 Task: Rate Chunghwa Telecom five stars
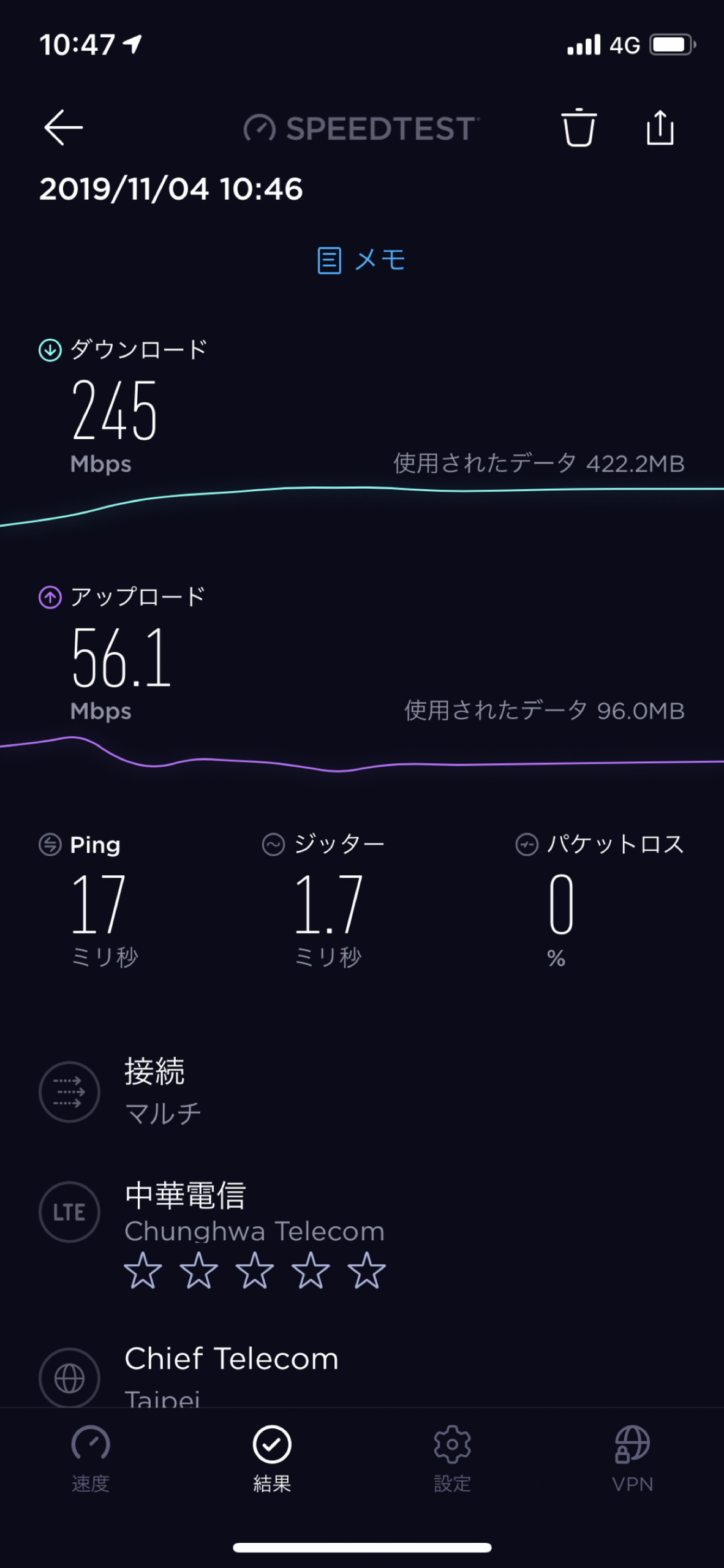pos(366,1271)
